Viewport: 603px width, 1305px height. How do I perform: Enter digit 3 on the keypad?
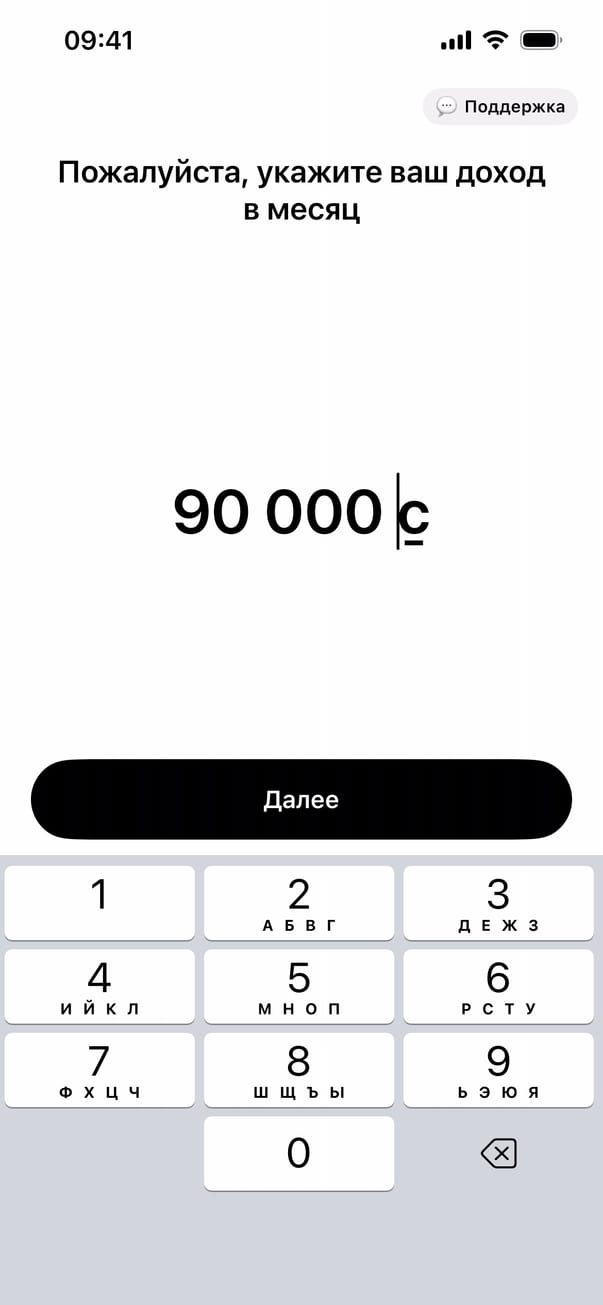coord(498,903)
